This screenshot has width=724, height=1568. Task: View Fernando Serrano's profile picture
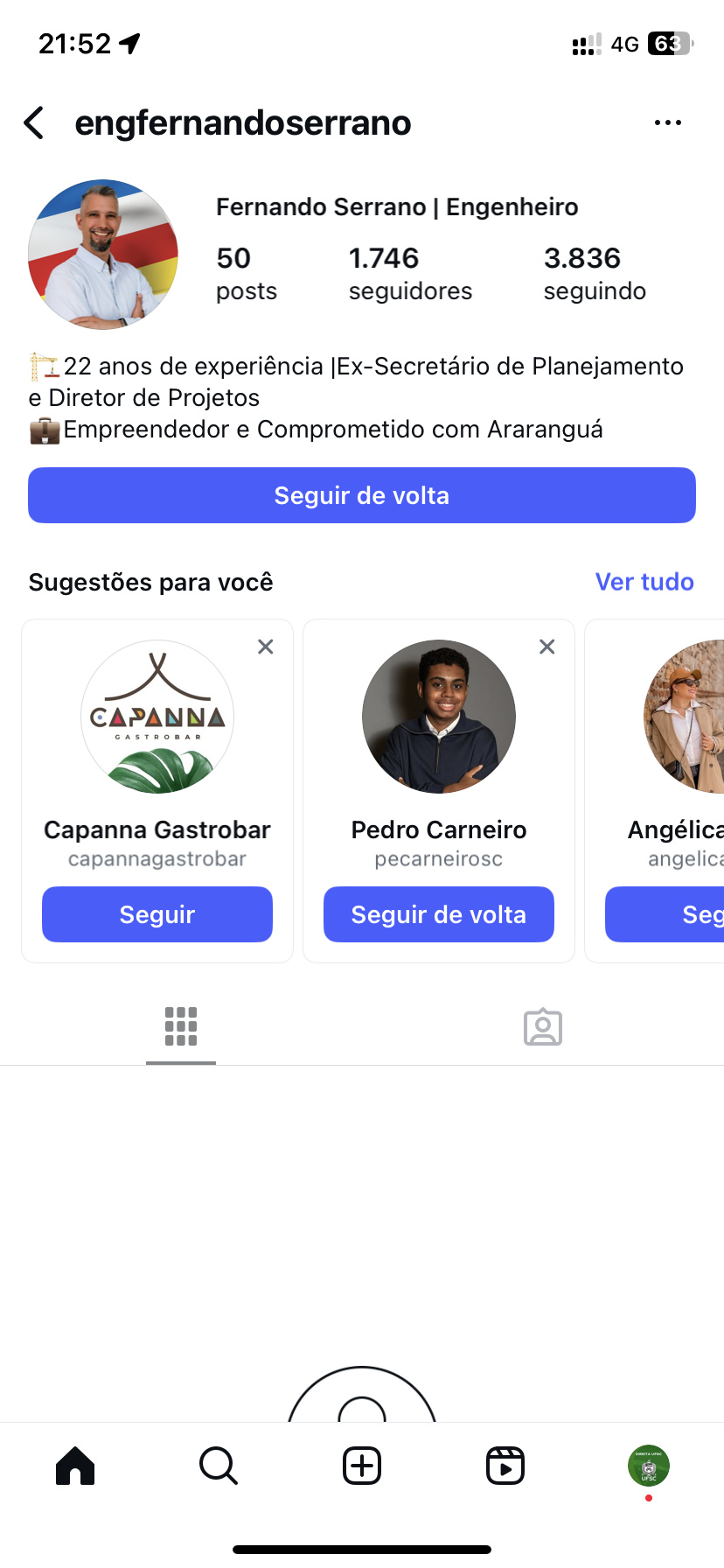(103, 255)
